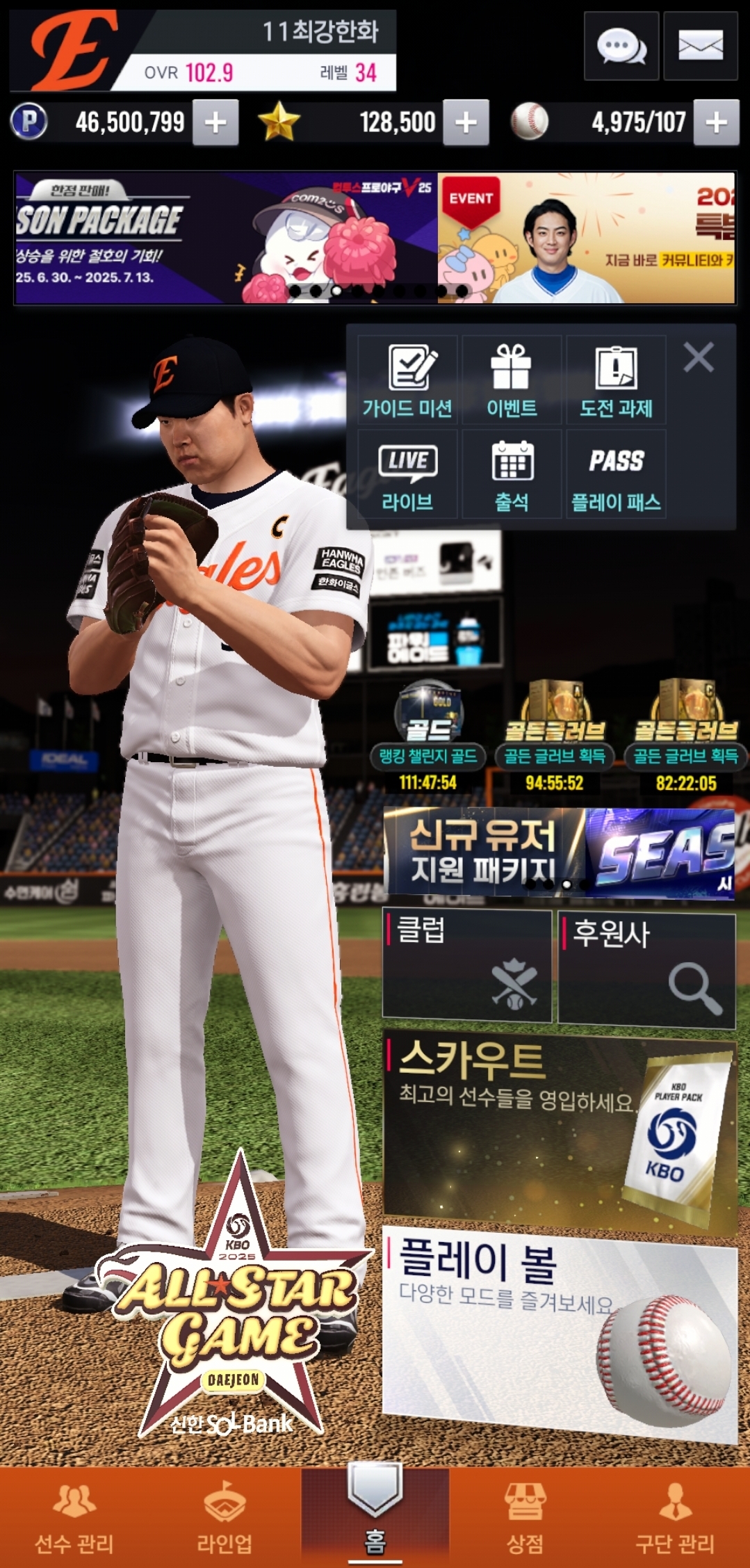Open the chat bubble icon
This screenshot has width=750, height=1568.
(621, 46)
